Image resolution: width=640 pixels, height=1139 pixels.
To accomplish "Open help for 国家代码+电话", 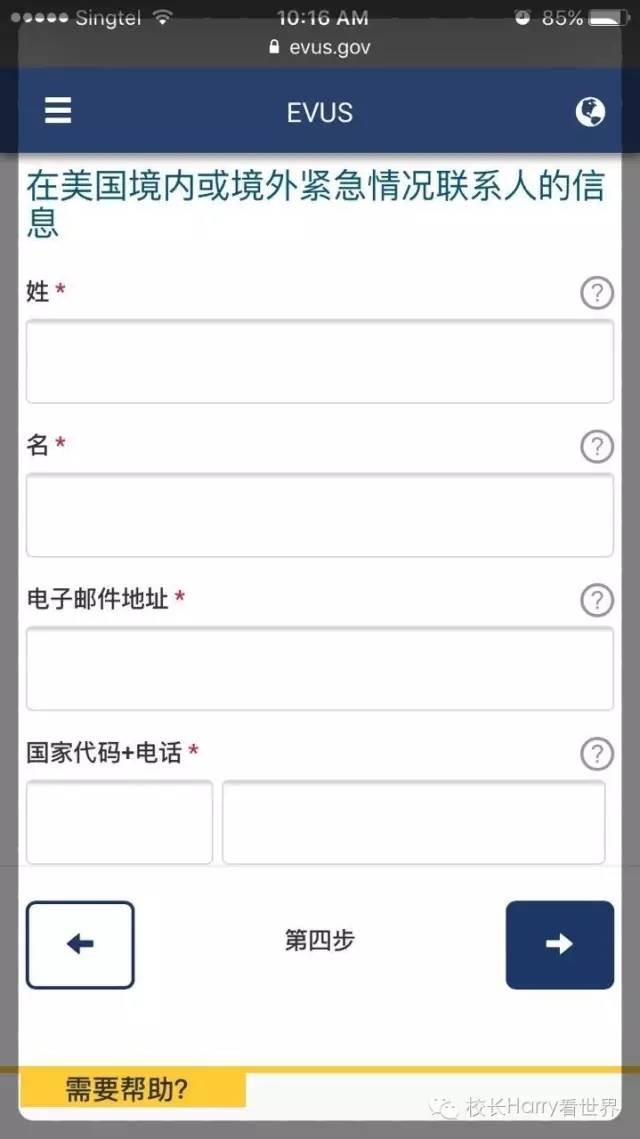I will point(596,753).
